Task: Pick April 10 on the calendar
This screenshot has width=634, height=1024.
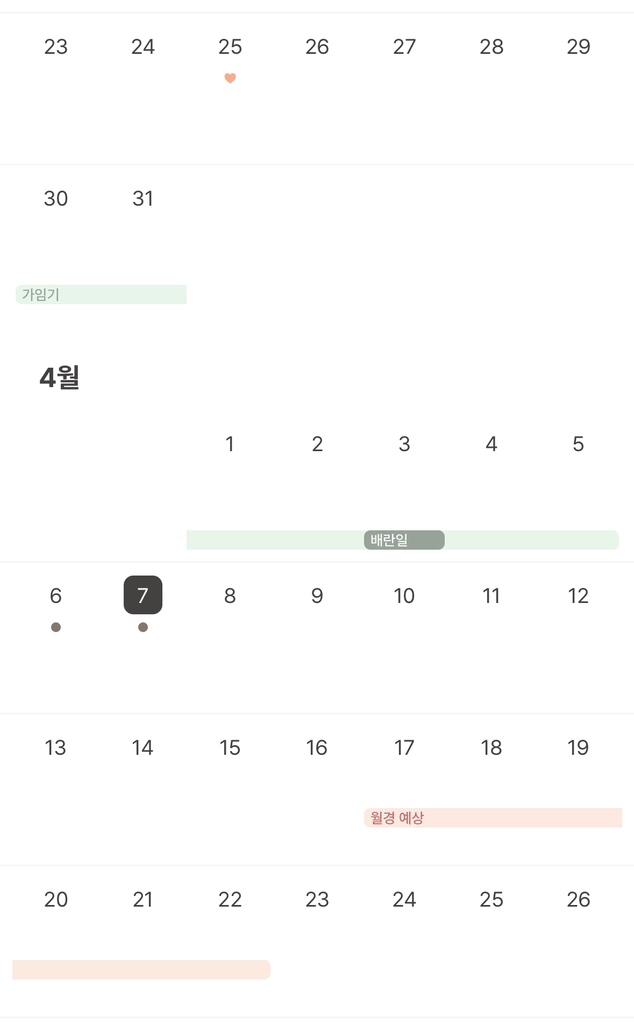Action: point(404,596)
